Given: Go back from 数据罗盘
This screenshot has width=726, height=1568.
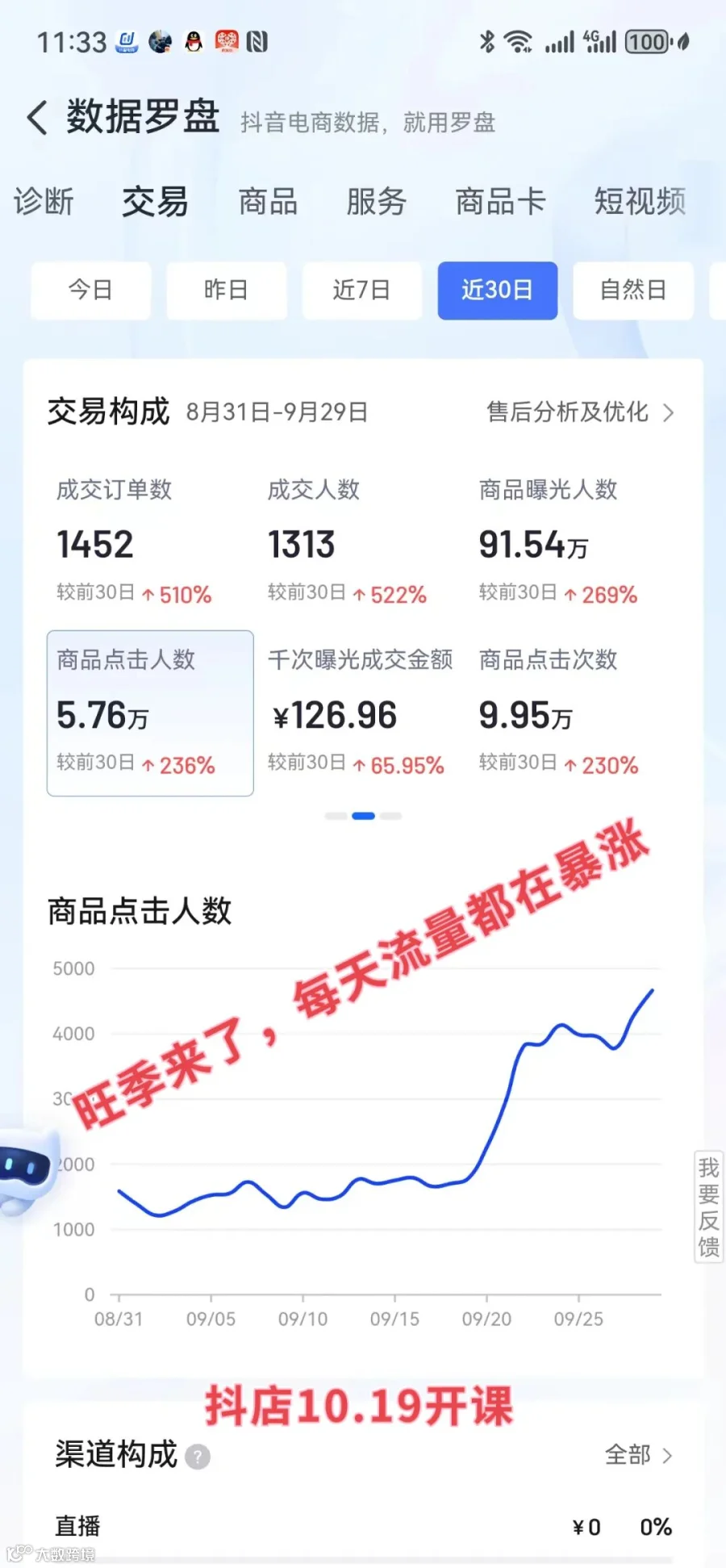Looking at the screenshot, I should 37,118.
